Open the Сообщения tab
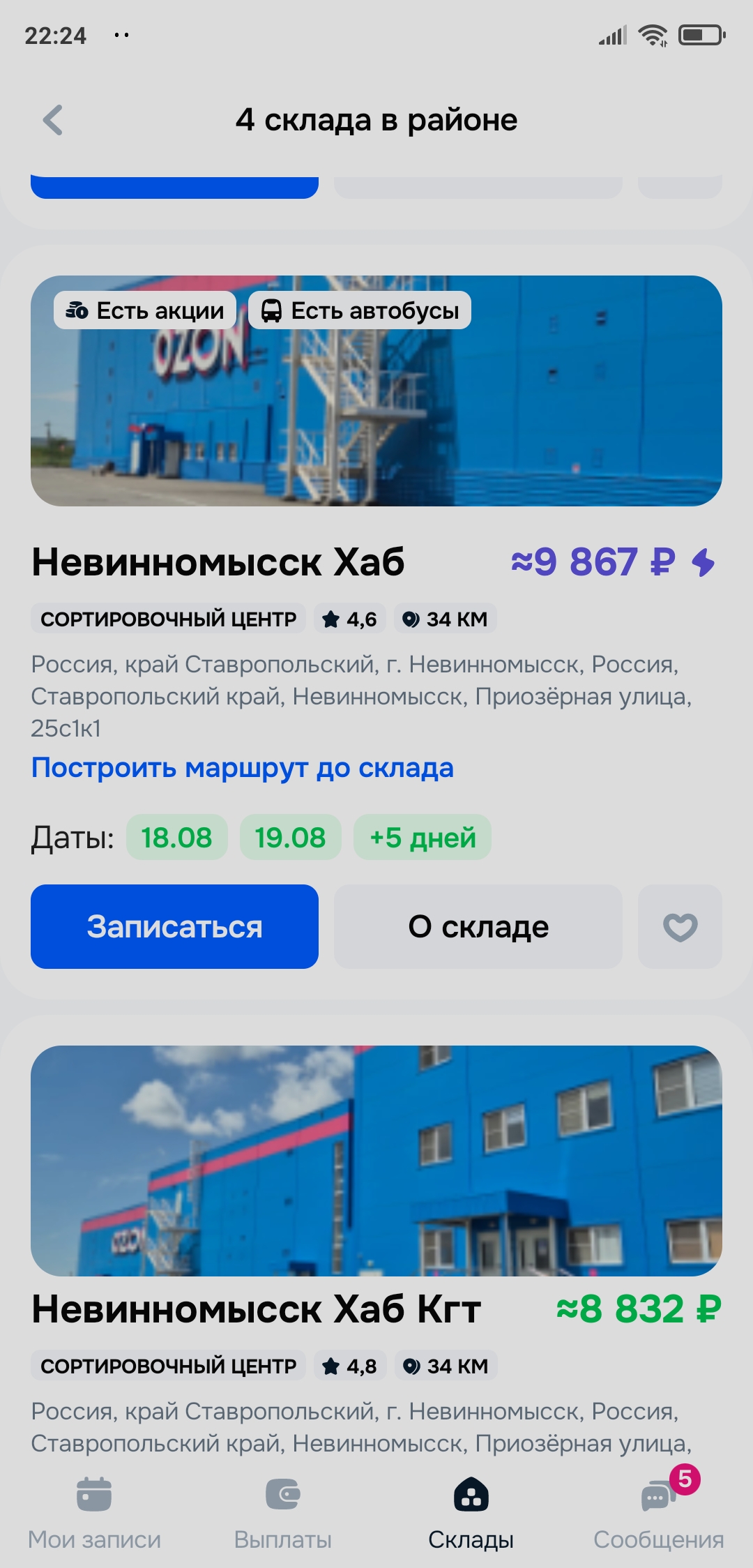 659,1511
